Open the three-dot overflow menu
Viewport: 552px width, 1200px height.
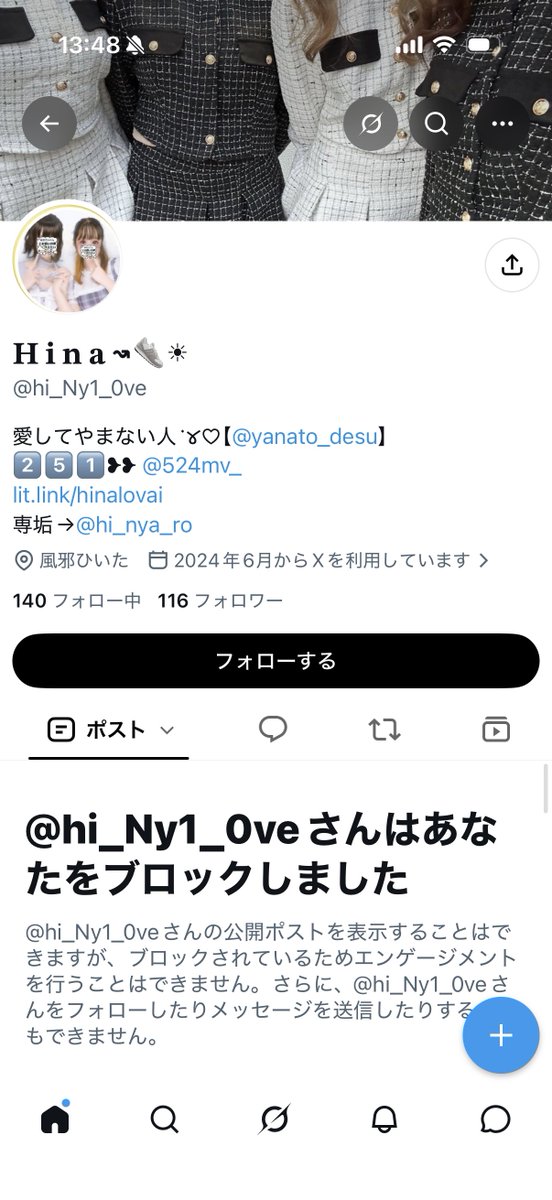(502, 124)
